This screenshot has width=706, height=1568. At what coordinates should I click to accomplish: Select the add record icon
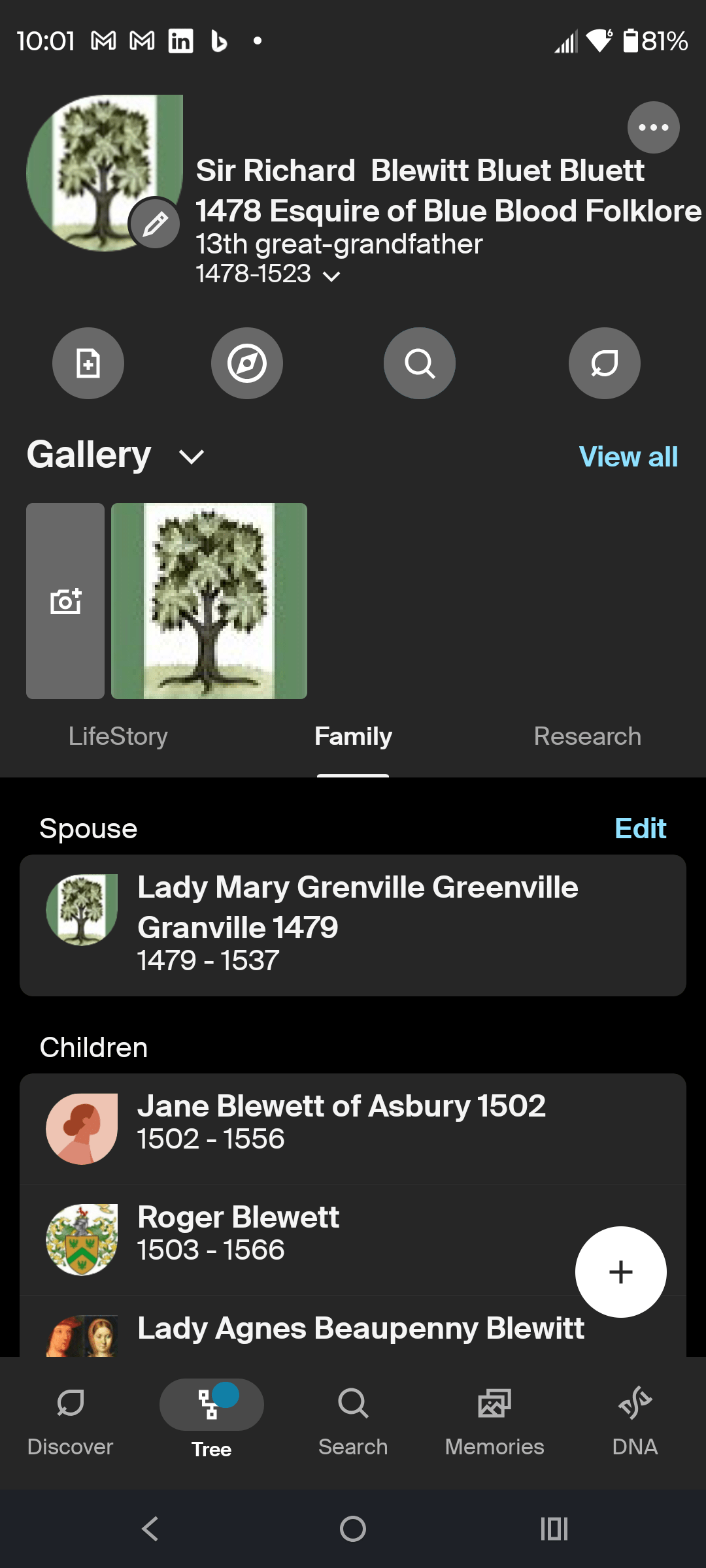point(88,363)
